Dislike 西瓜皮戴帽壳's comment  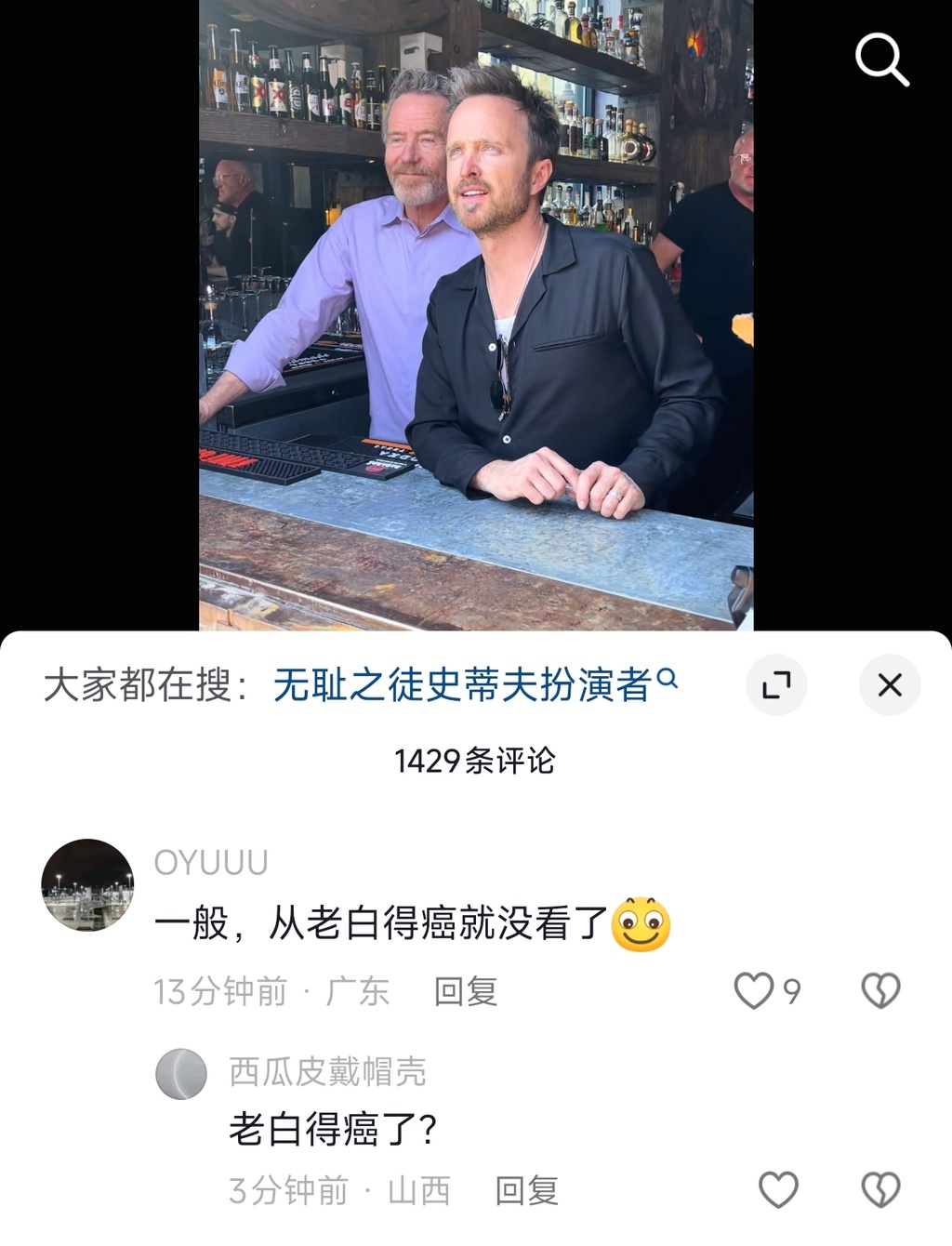pos(880,1190)
